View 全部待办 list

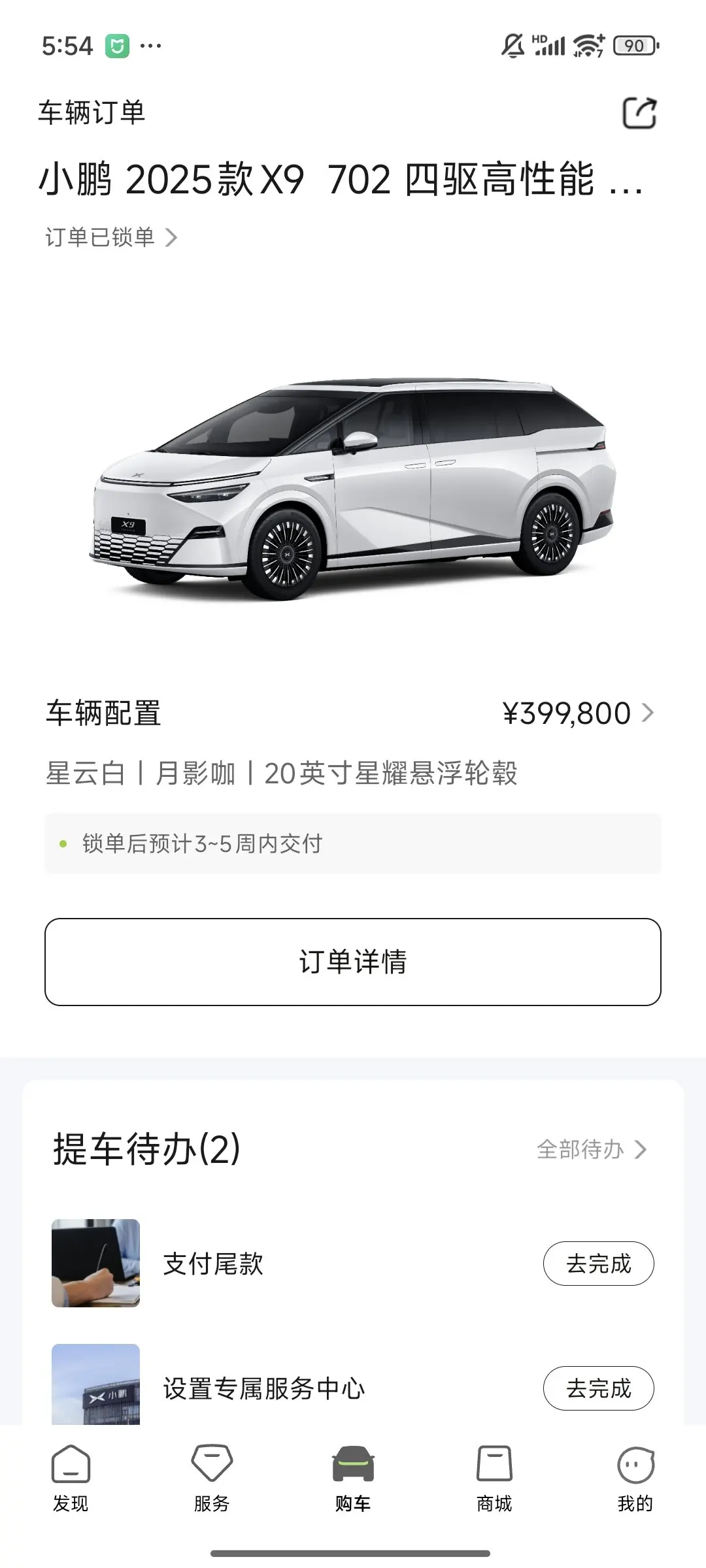point(592,1149)
